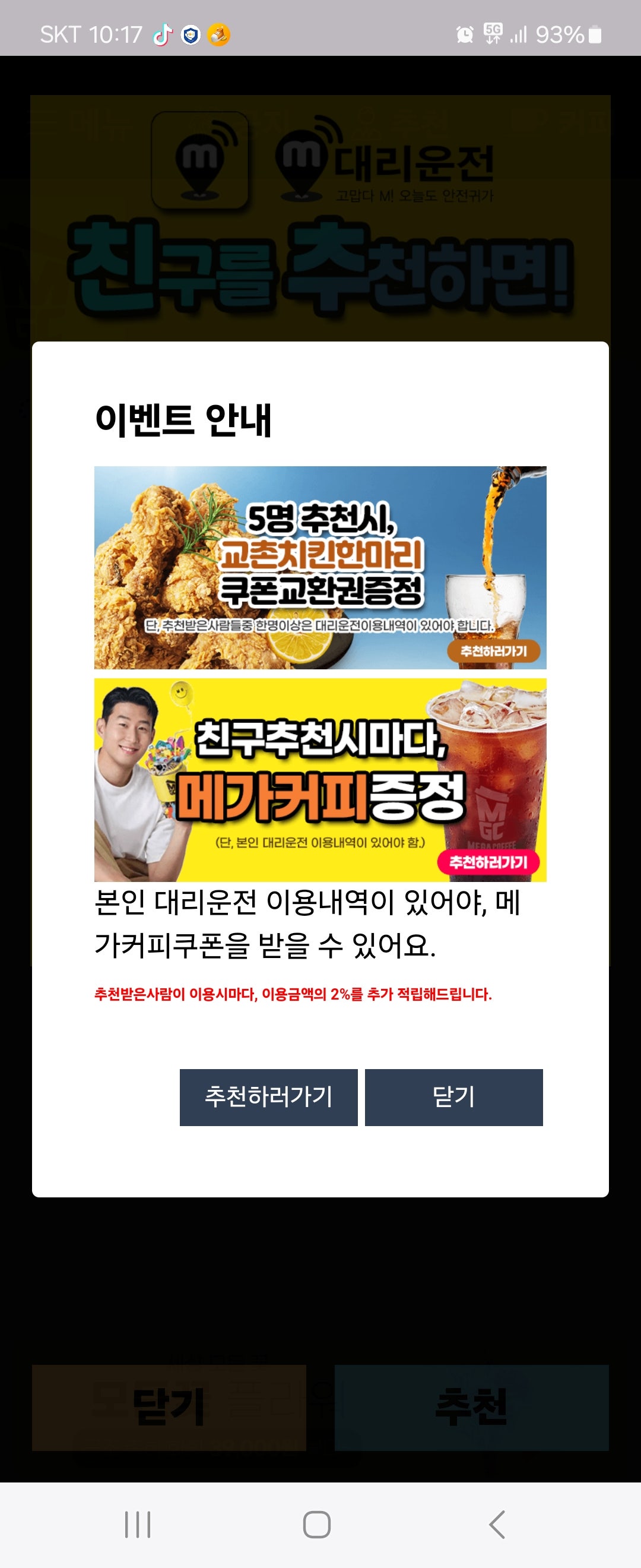Open recent apps from the navigation bar
This screenshot has height=1568, width=641.
coord(138,1524)
